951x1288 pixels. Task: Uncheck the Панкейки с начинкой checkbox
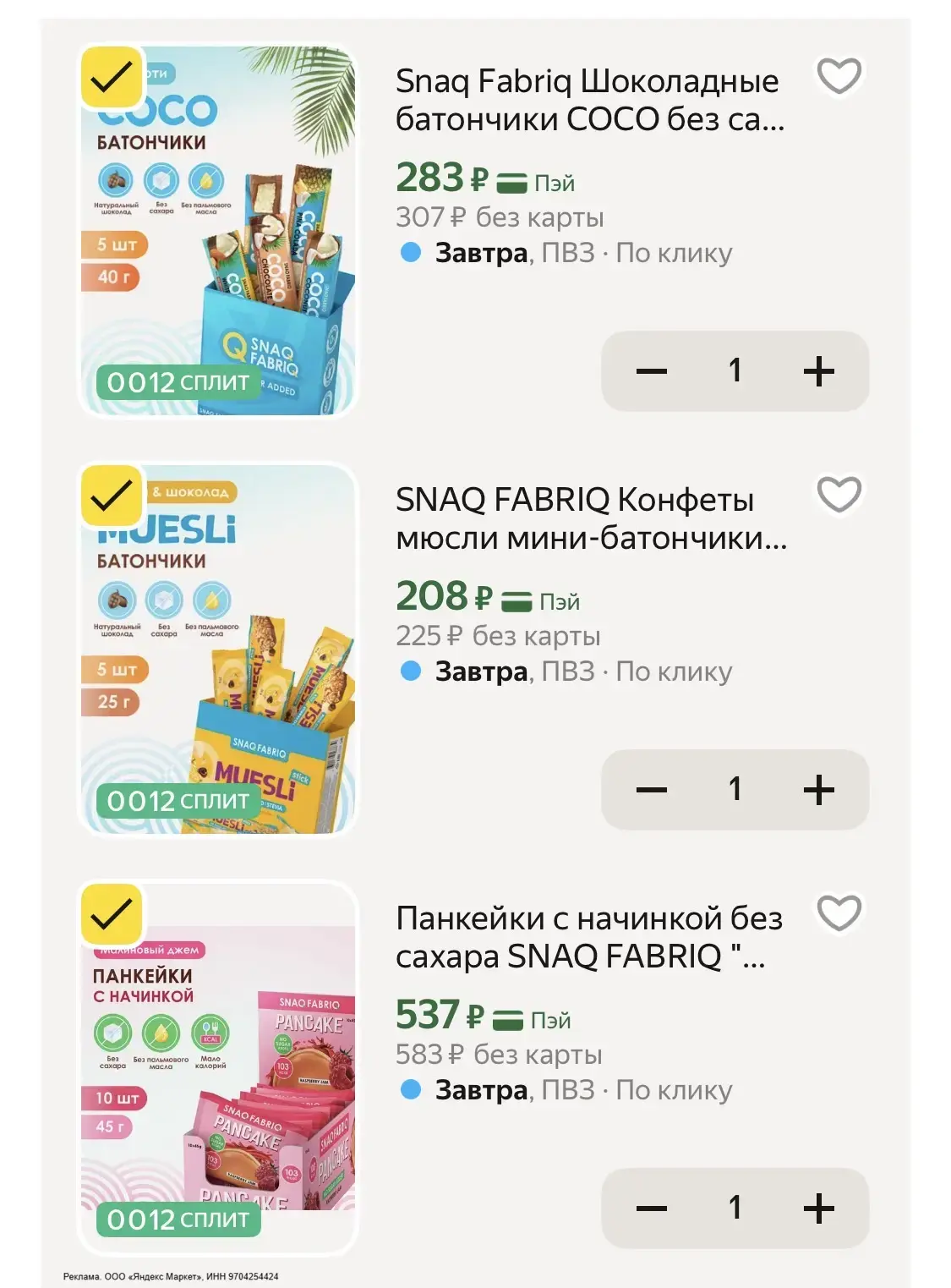(x=112, y=914)
